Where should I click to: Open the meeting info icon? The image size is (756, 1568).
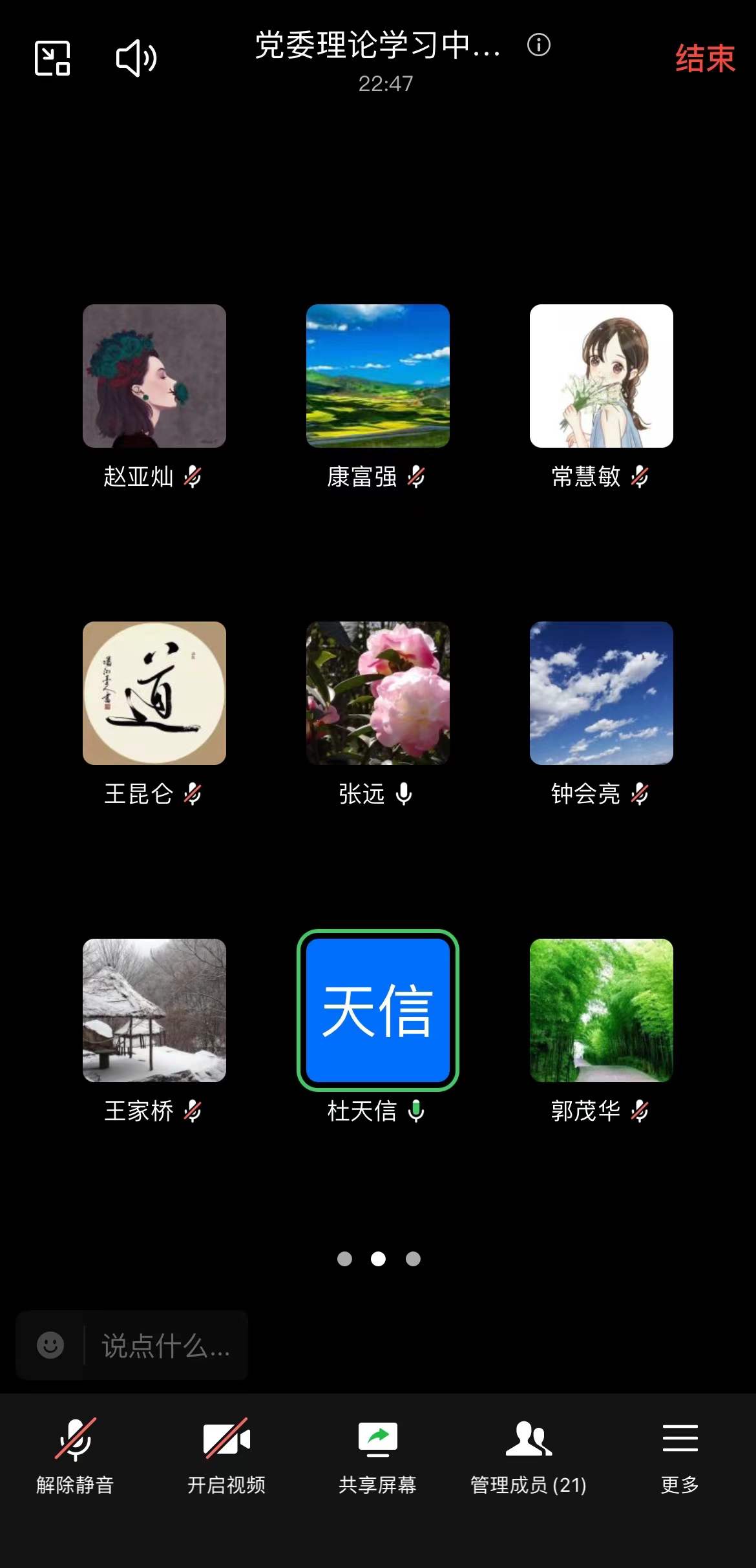coord(539,45)
